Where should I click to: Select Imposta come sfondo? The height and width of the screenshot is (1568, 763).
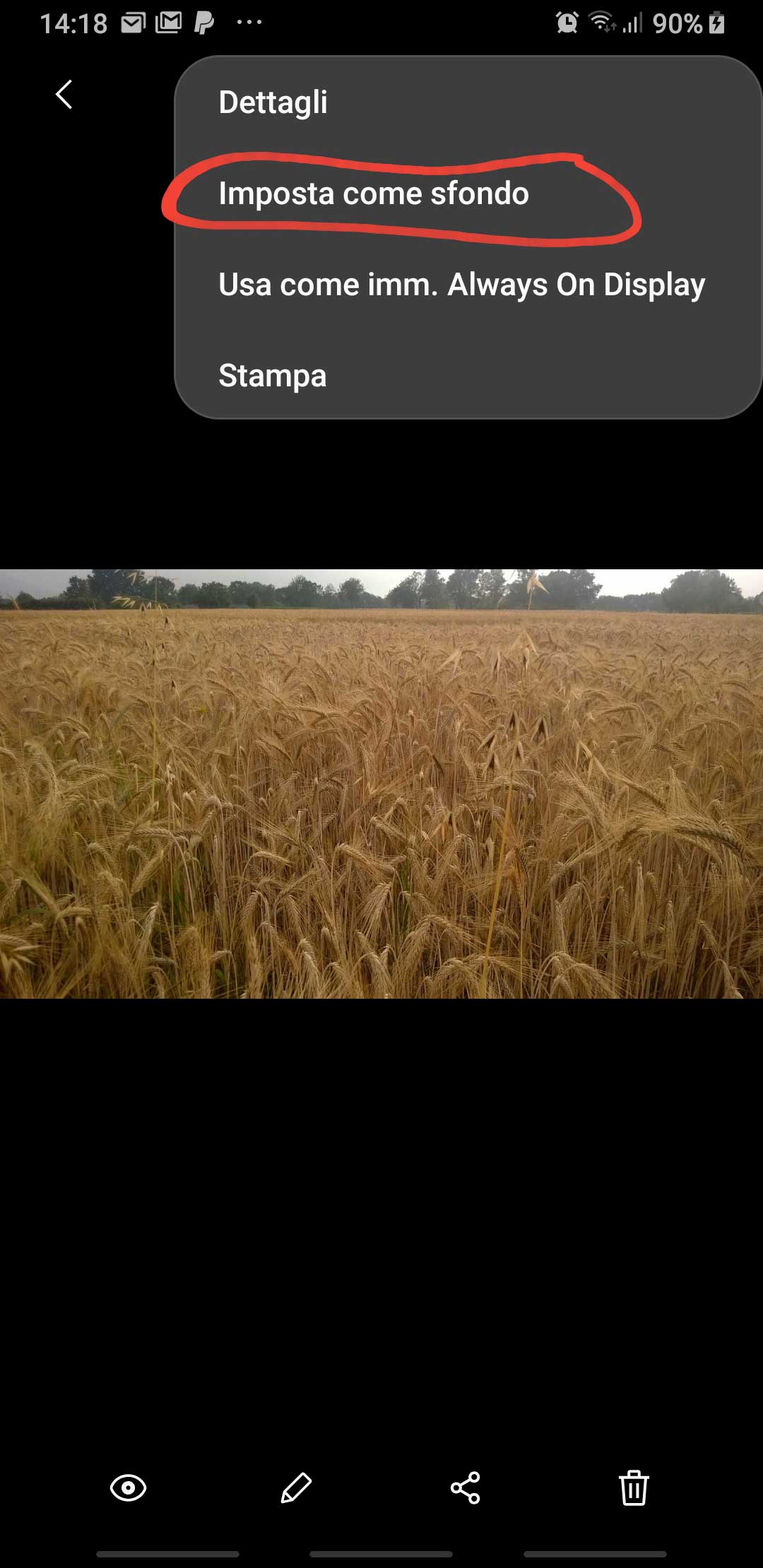click(373, 194)
